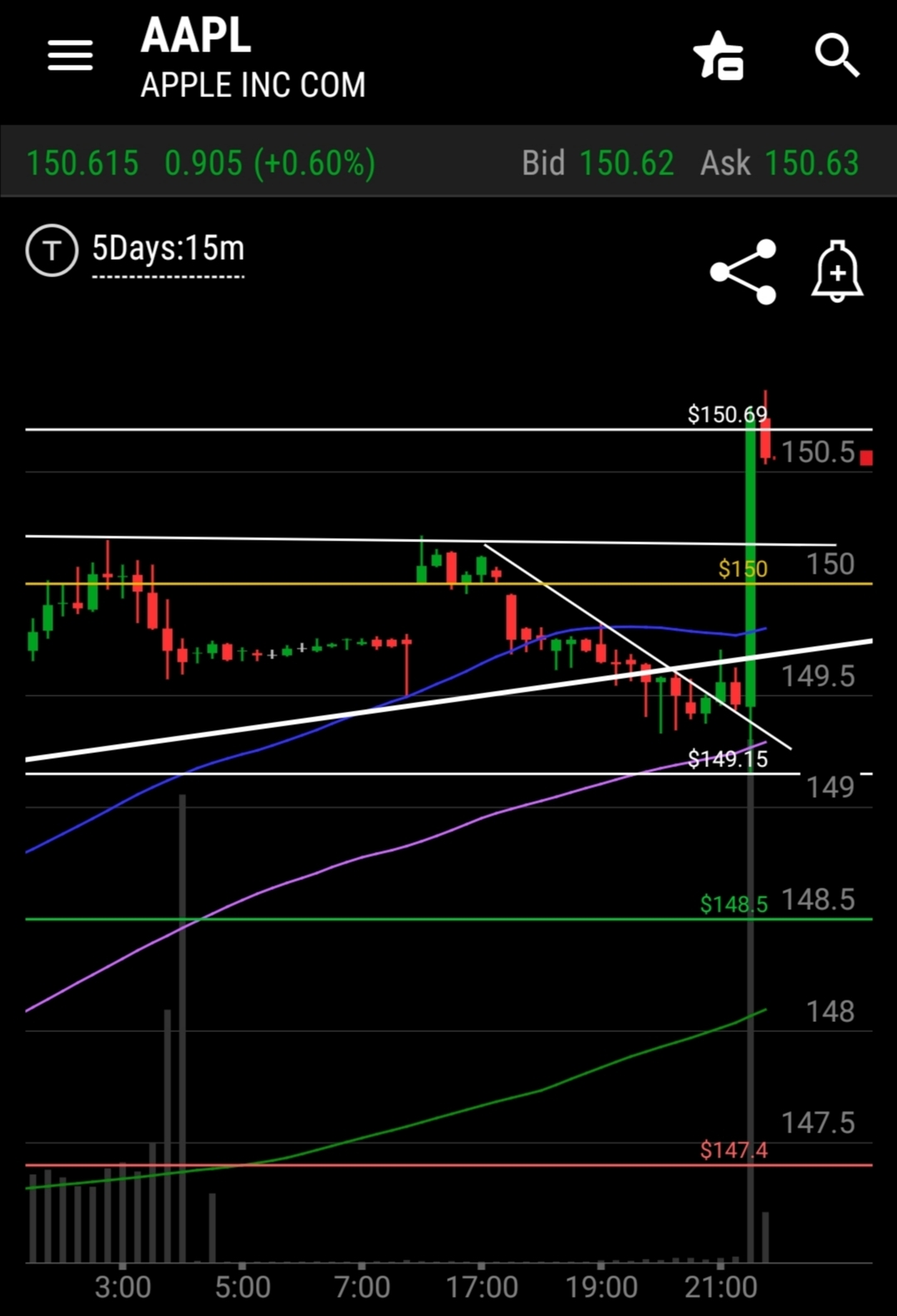Open the symbol search

click(836, 56)
